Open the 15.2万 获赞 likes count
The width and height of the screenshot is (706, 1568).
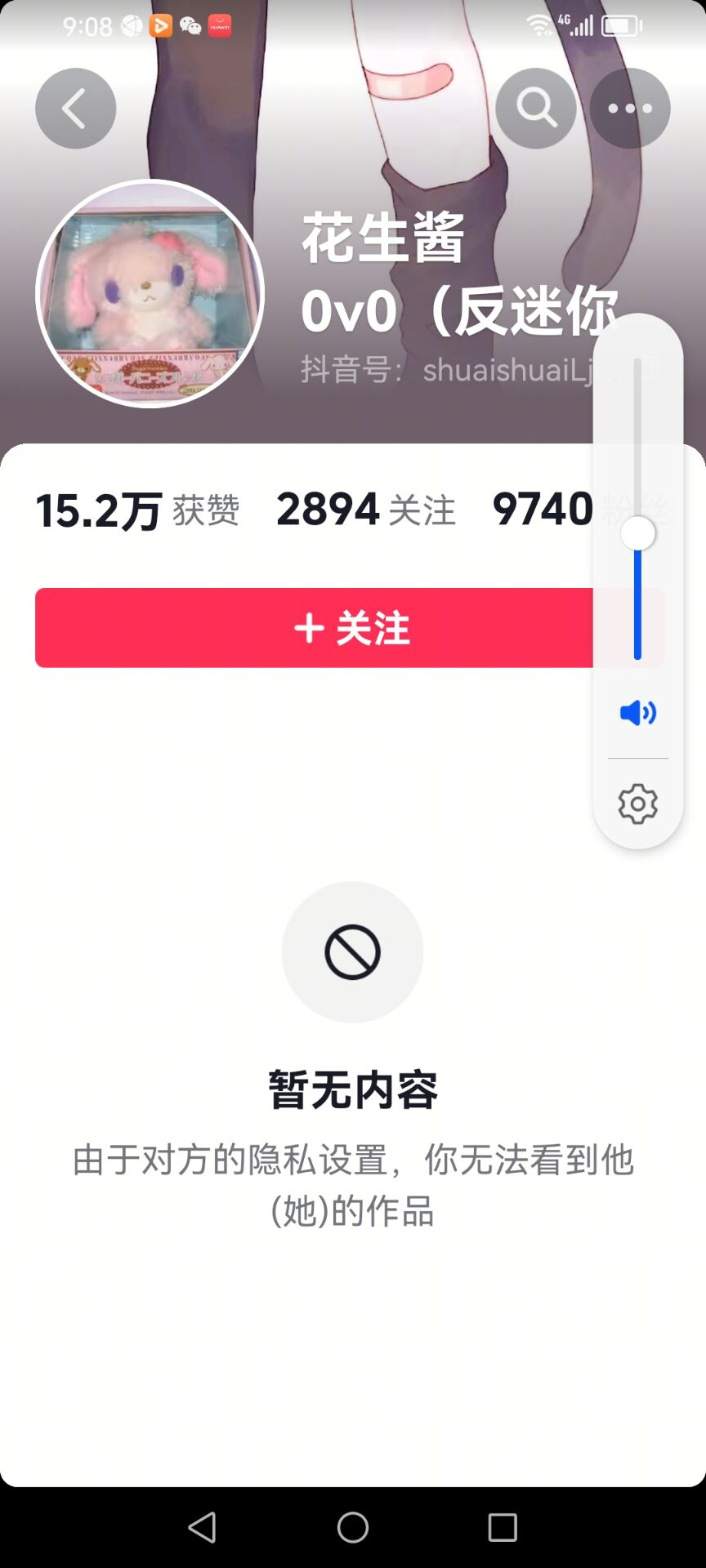pyautogui.click(x=137, y=511)
